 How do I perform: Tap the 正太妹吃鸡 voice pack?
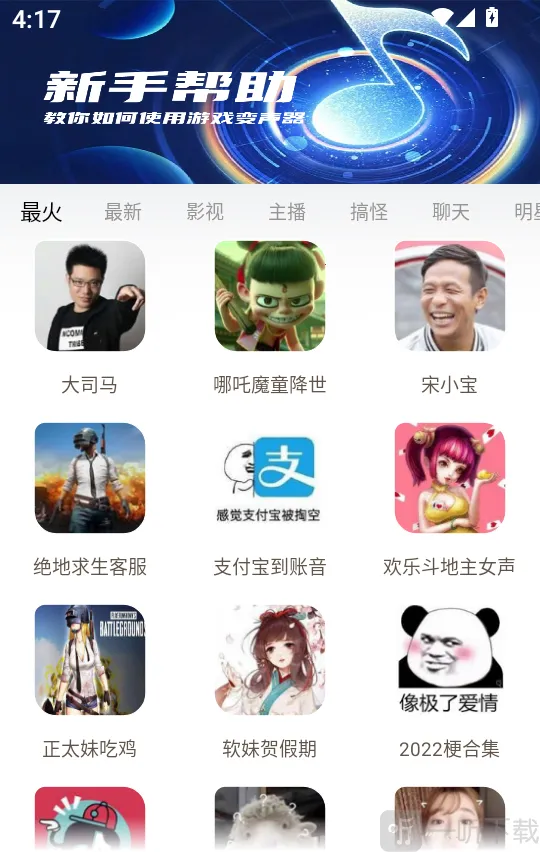[x=90, y=682]
